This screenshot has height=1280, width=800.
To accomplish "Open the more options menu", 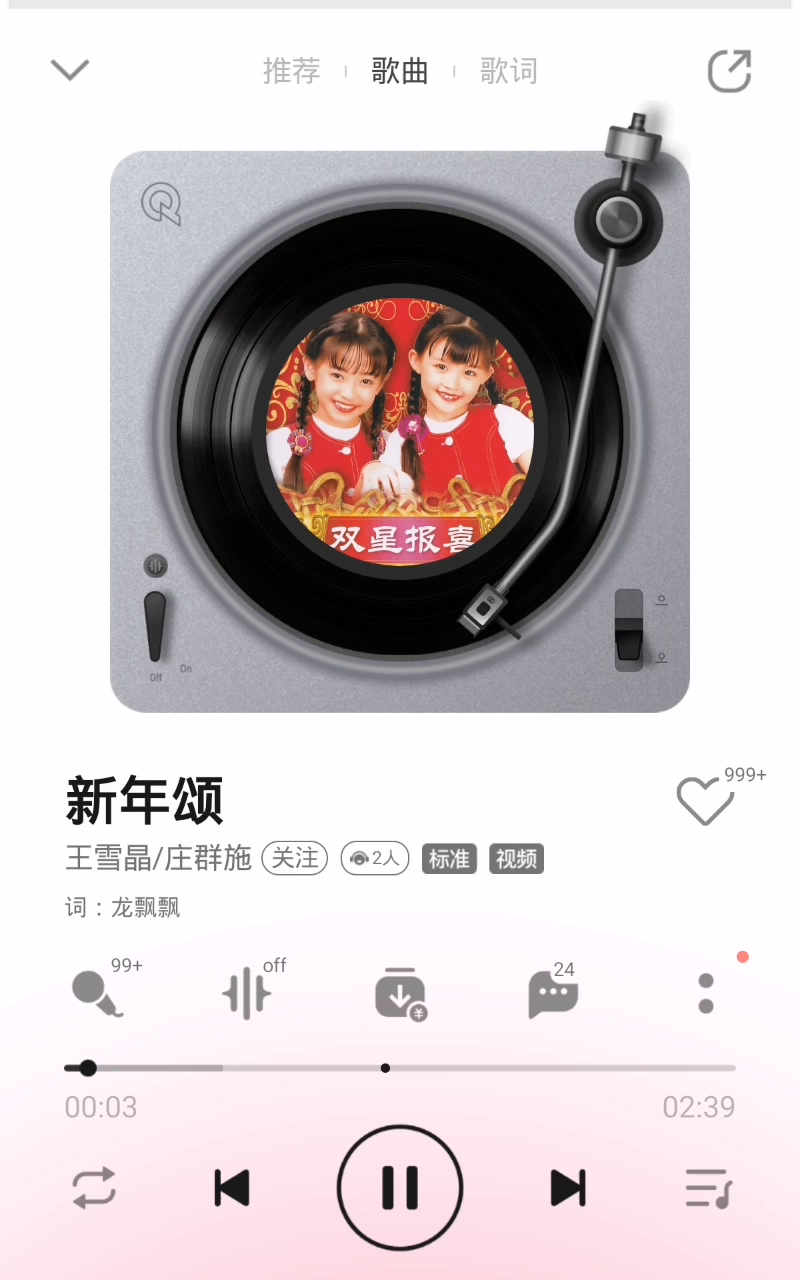I will click(706, 994).
